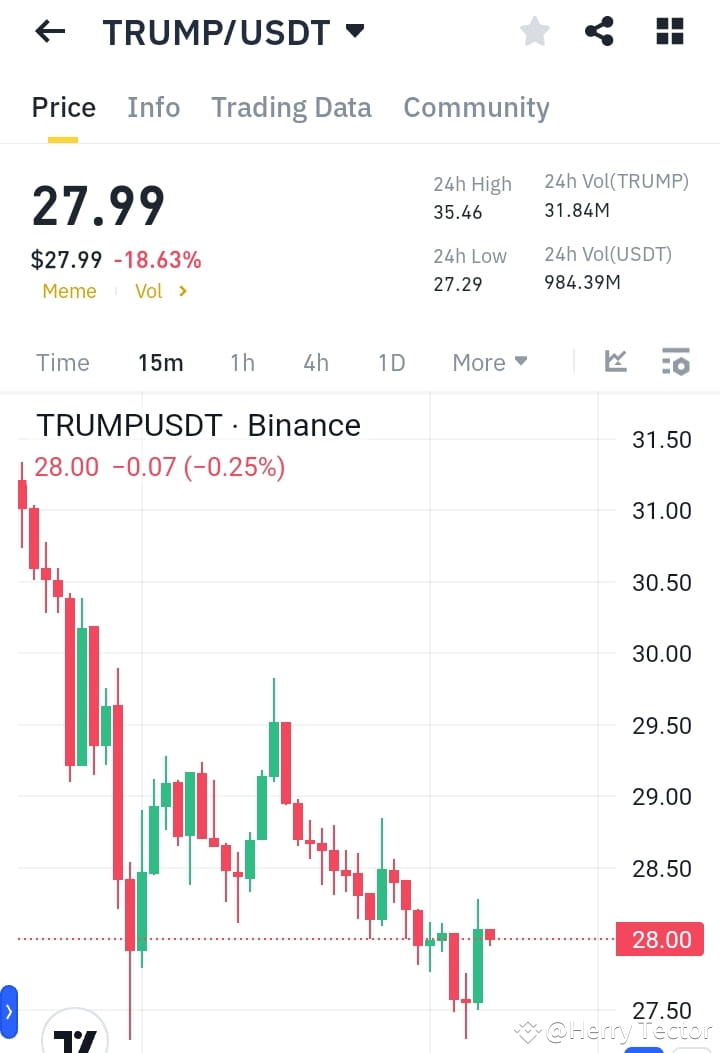Click the red 28.00 price label
Screen dimensions: 720x1053
(x=659, y=939)
